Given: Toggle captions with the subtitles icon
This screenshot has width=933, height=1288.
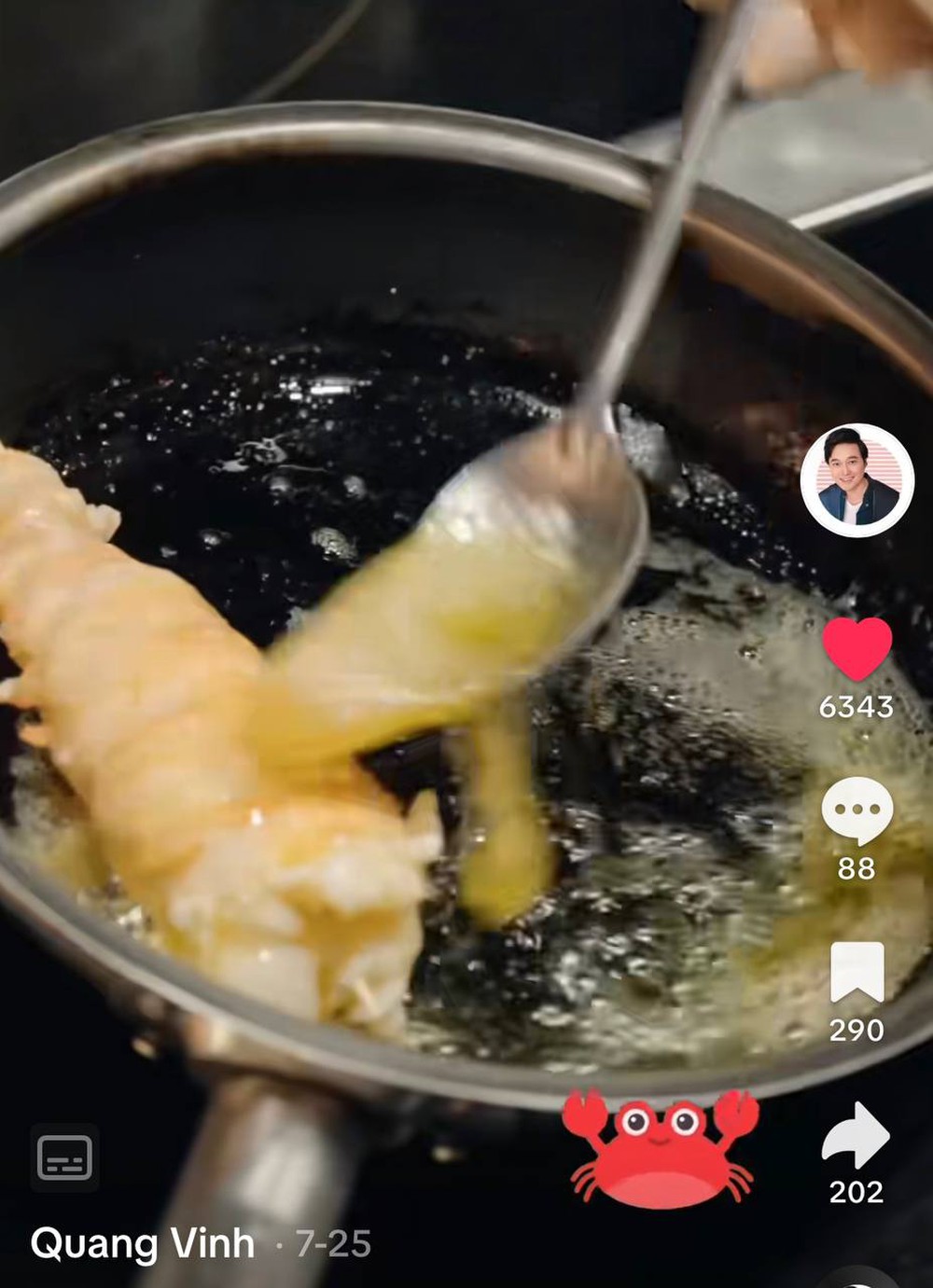Looking at the screenshot, I should pyautogui.click(x=64, y=1157).
